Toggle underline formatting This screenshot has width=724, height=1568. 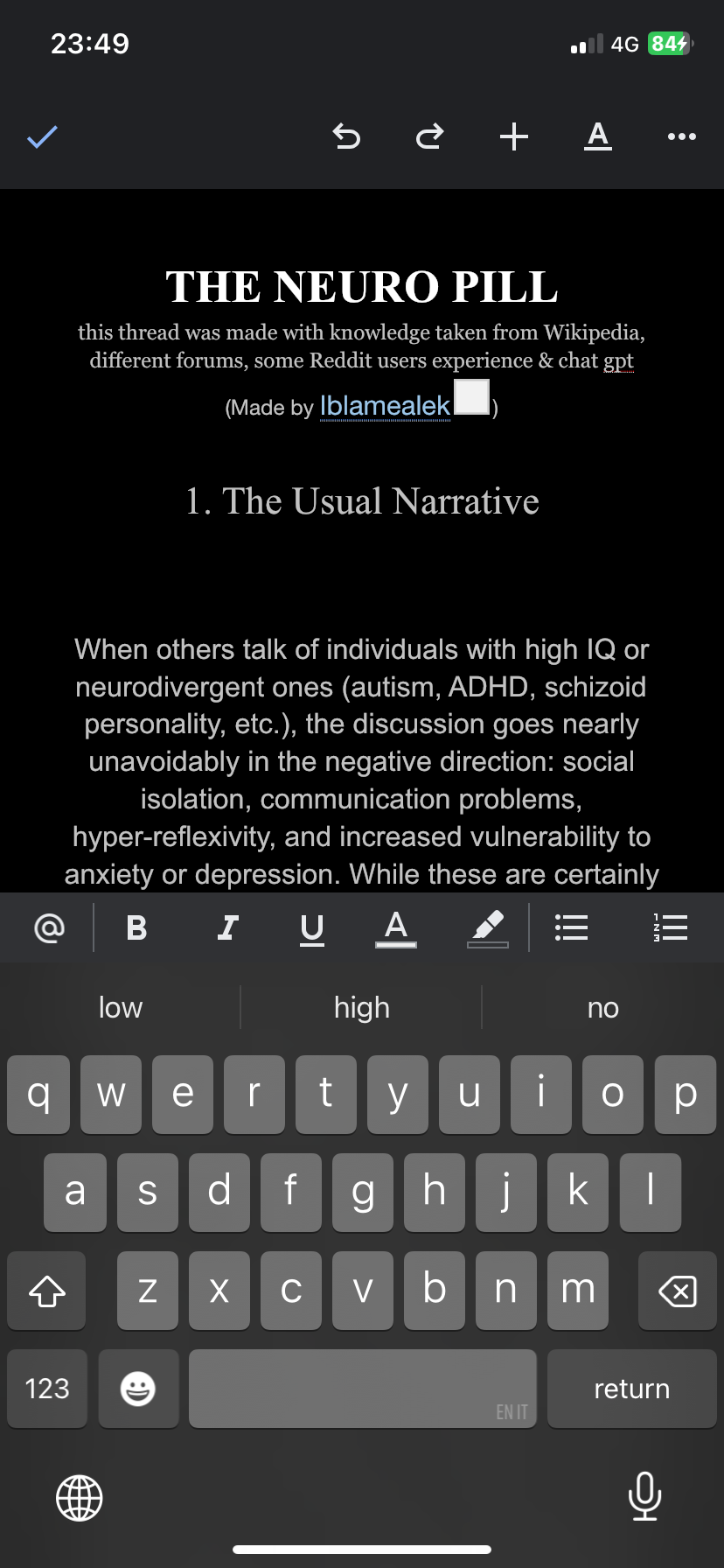310,927
